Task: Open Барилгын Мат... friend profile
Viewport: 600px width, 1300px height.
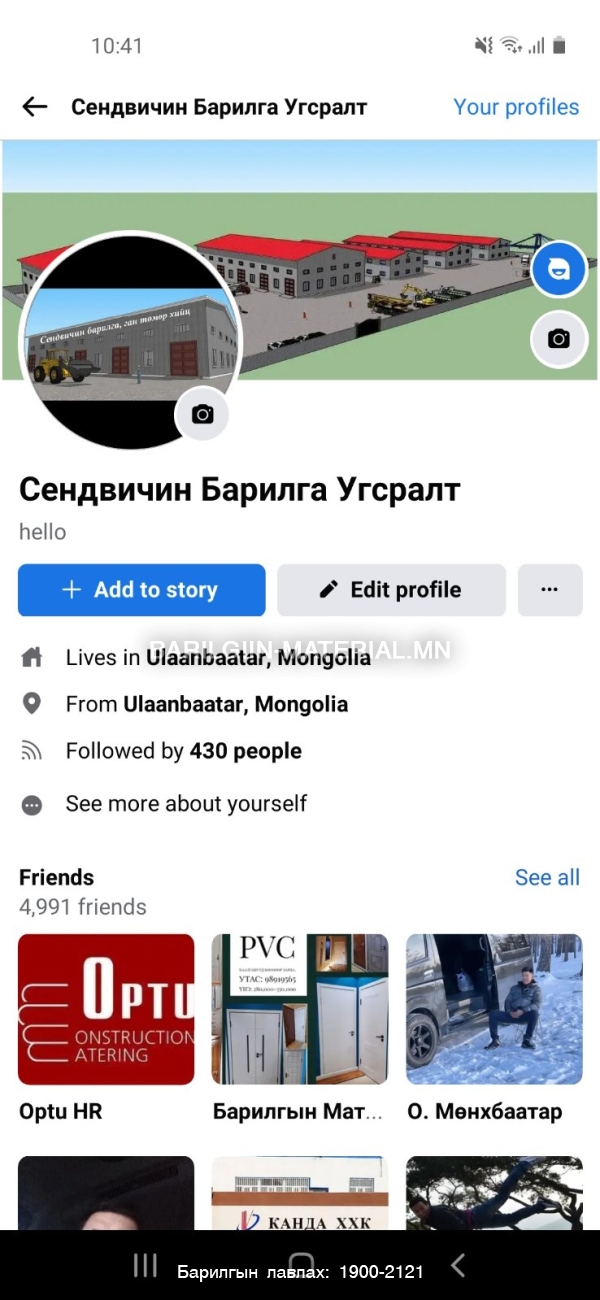Action: tap(299, 1009)
